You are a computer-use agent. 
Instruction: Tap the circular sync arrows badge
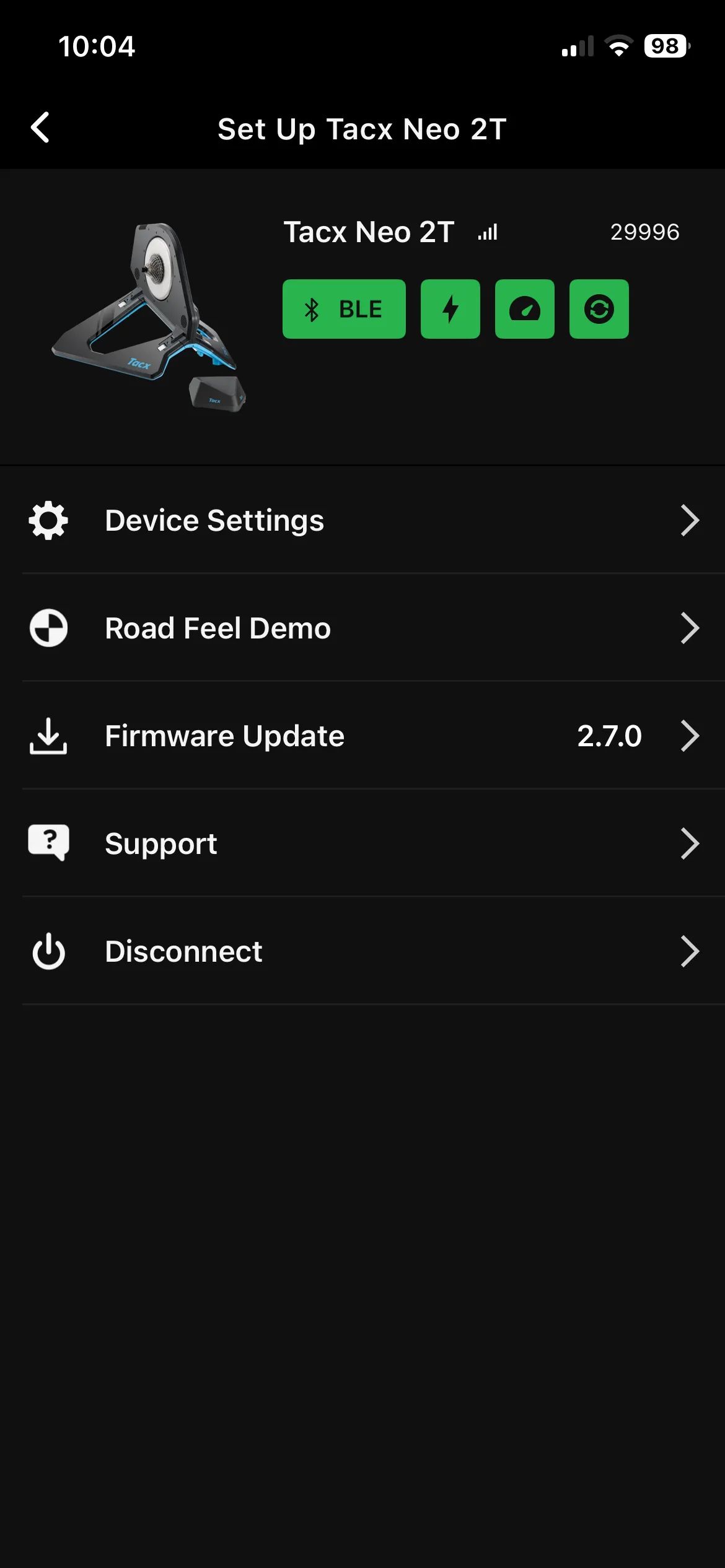pos(599,309)
